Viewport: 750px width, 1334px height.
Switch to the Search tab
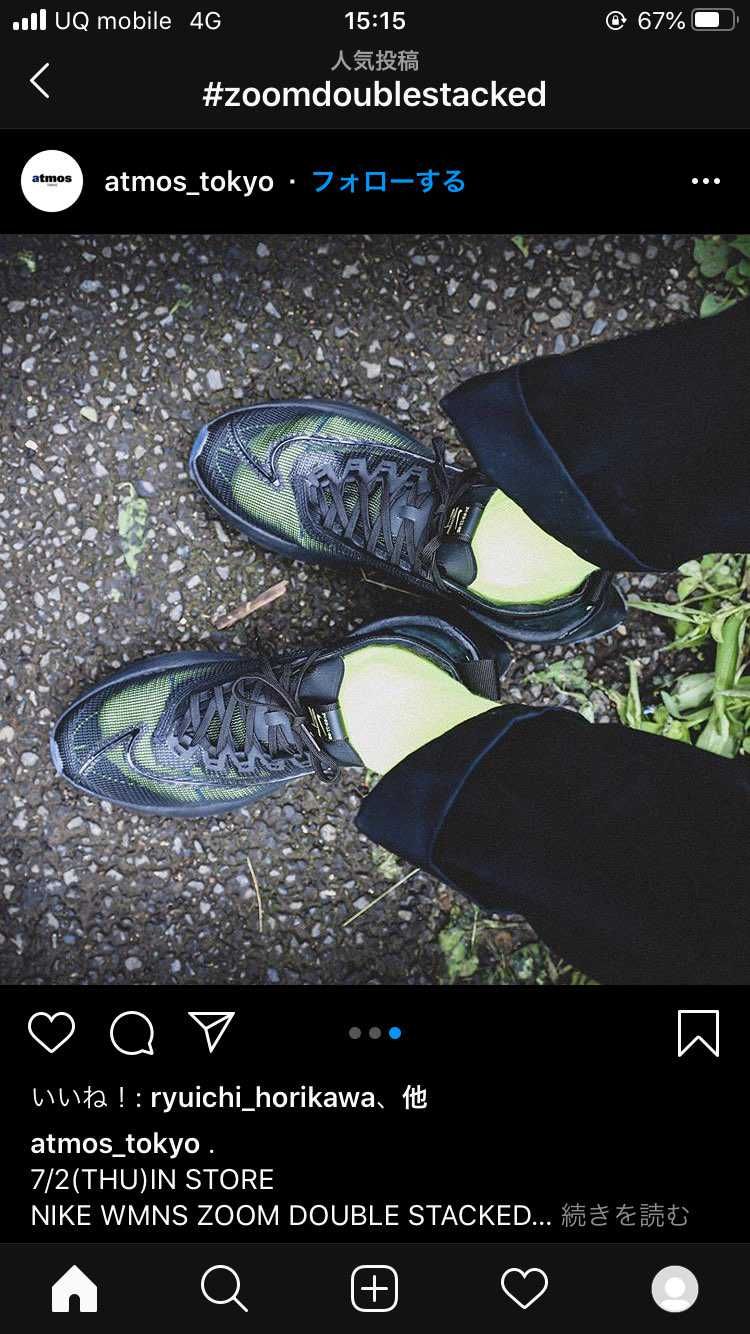(224, 1289)
